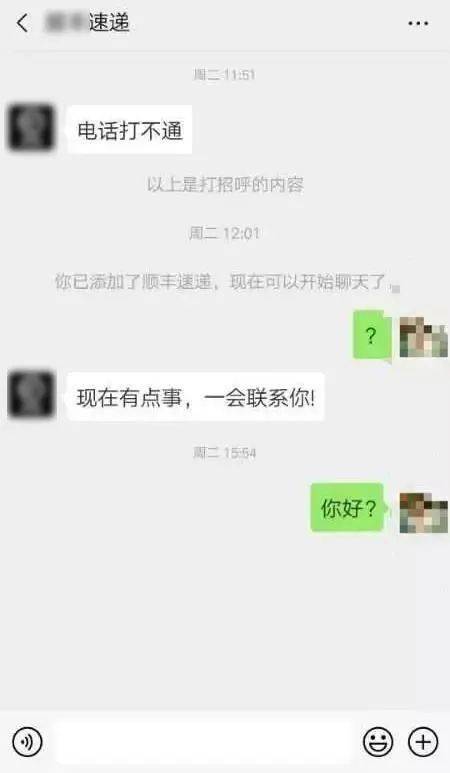450x773 pixels.
Task: Tap the message text field
Action: (203, 741)
